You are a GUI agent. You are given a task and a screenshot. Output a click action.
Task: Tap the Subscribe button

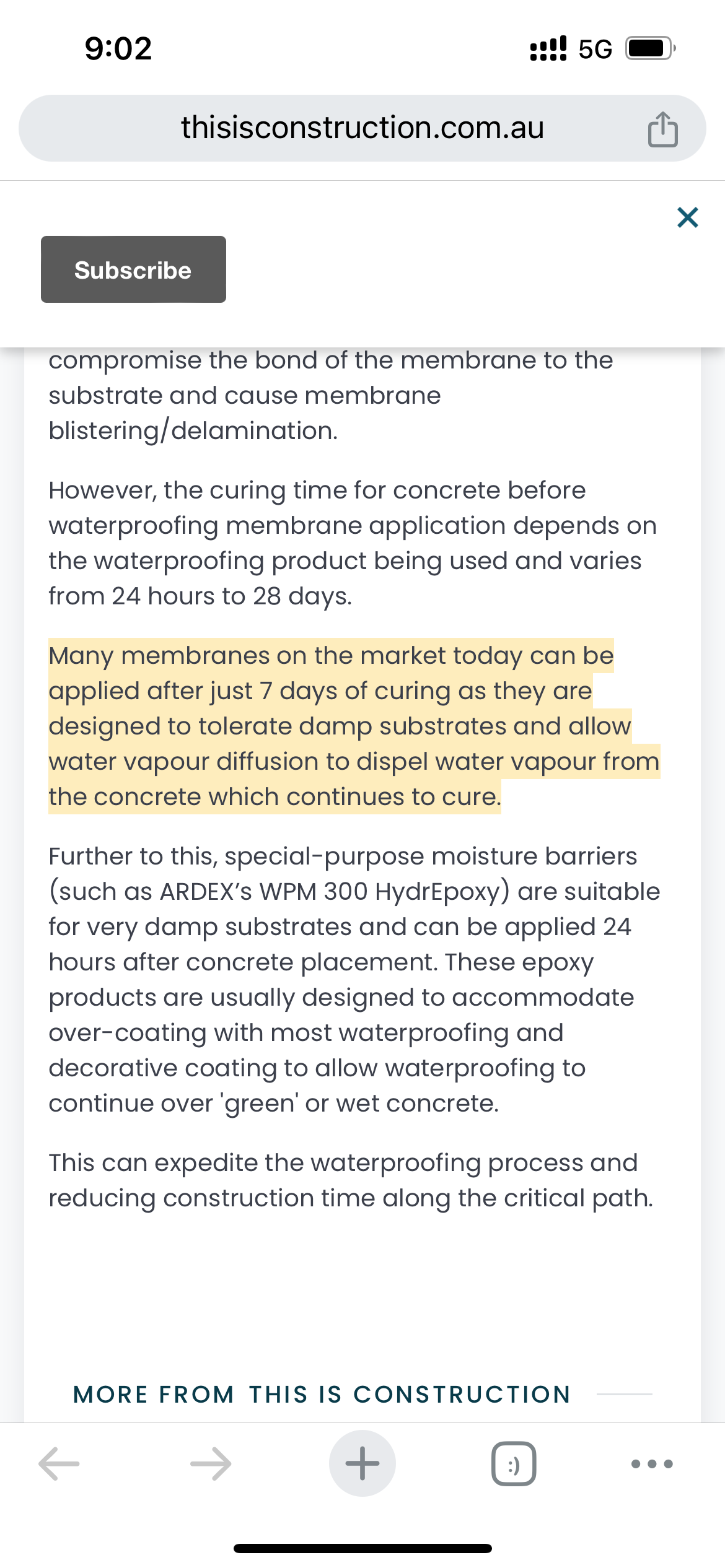pos(133,269)
